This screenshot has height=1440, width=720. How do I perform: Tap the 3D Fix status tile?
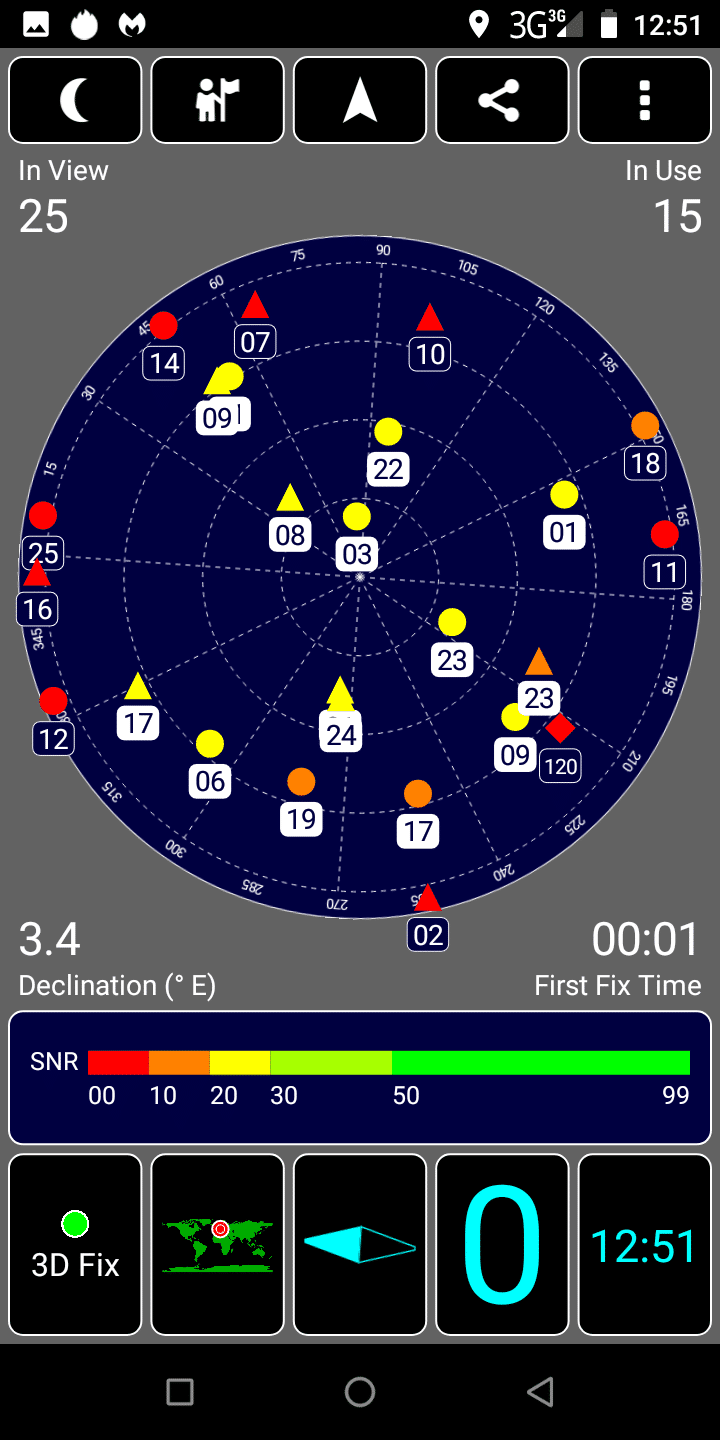click(x=75, y=1245)
